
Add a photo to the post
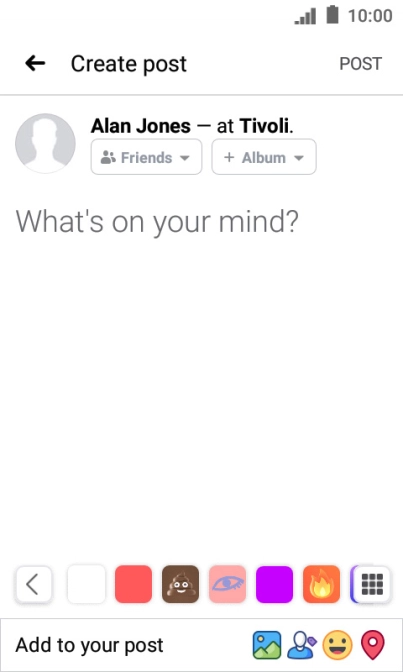point(267,645)
